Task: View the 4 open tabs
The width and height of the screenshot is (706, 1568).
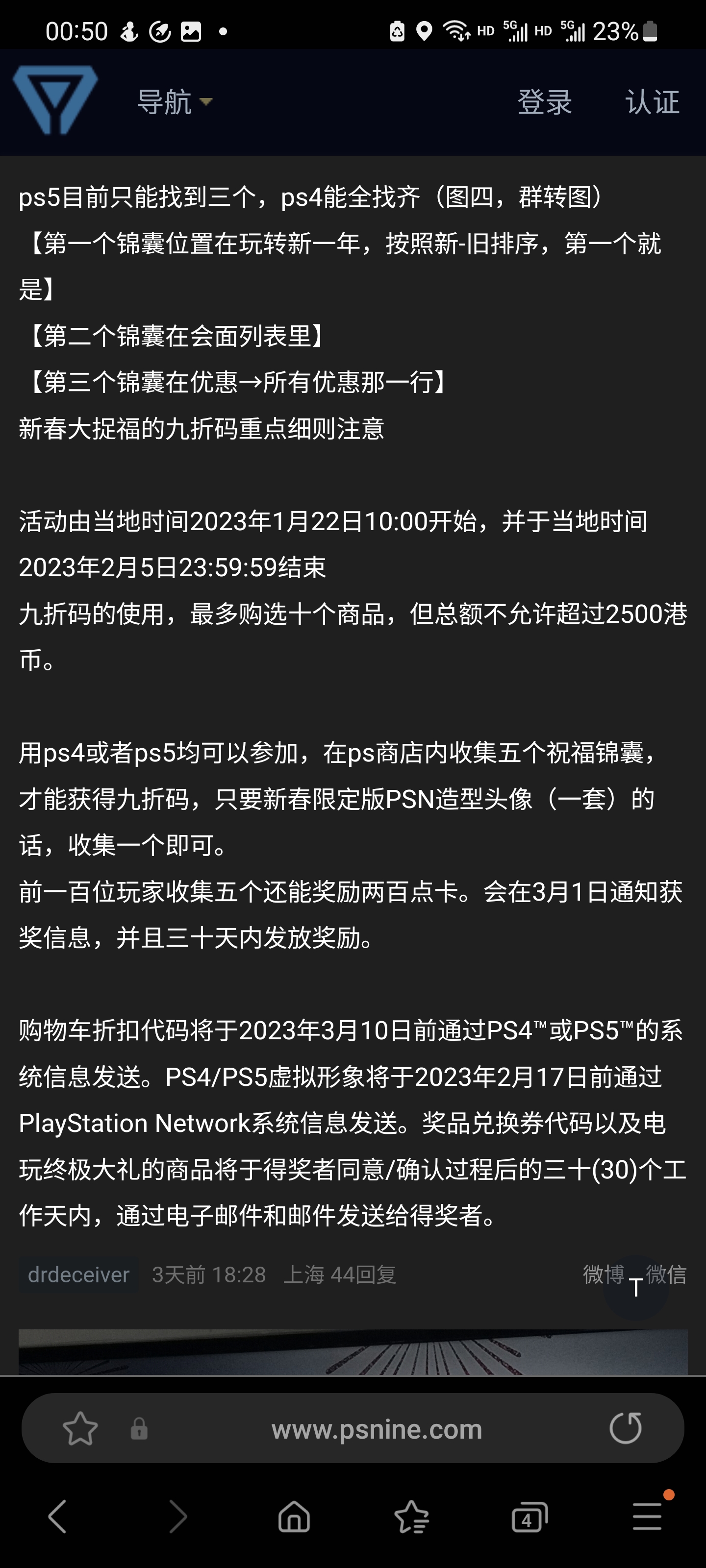Action: click(529, 1516)
